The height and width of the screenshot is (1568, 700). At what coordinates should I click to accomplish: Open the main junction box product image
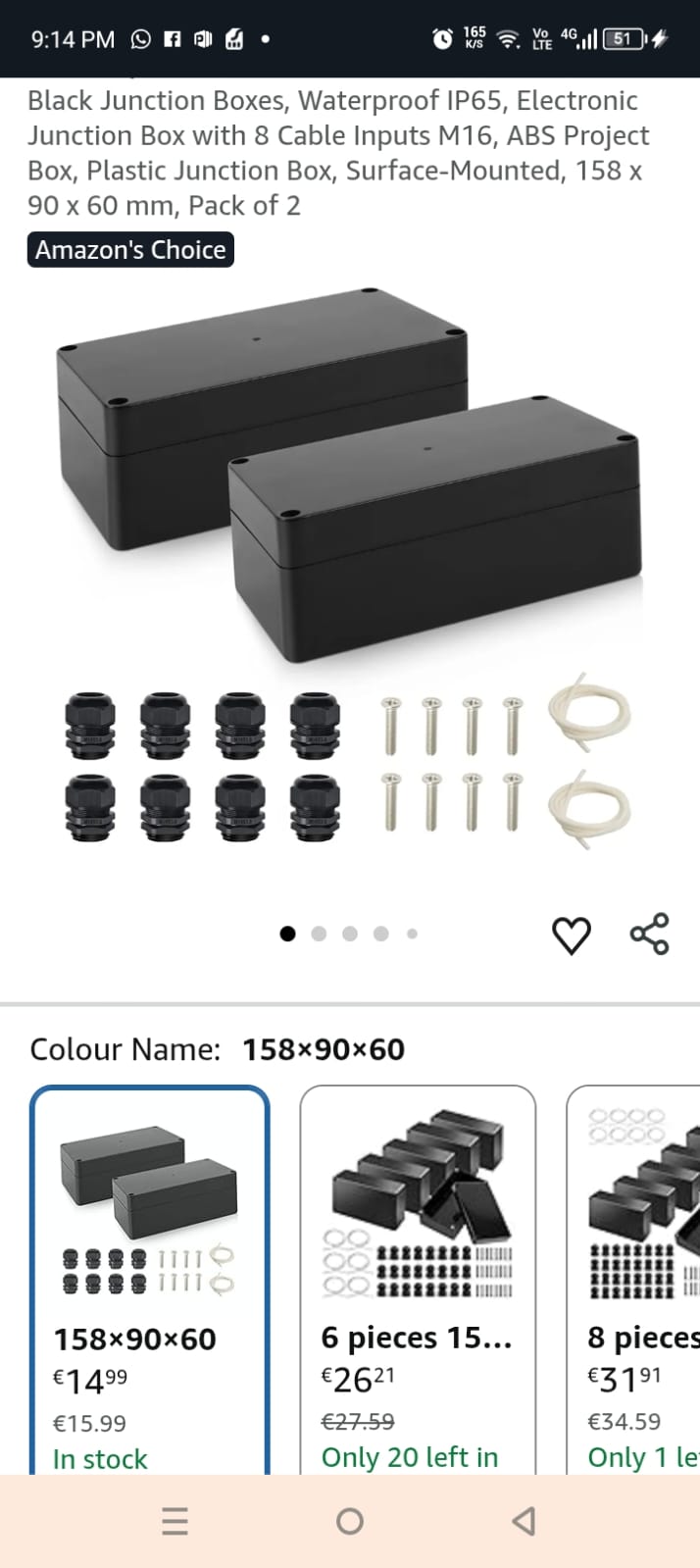[x=349, y=569]
